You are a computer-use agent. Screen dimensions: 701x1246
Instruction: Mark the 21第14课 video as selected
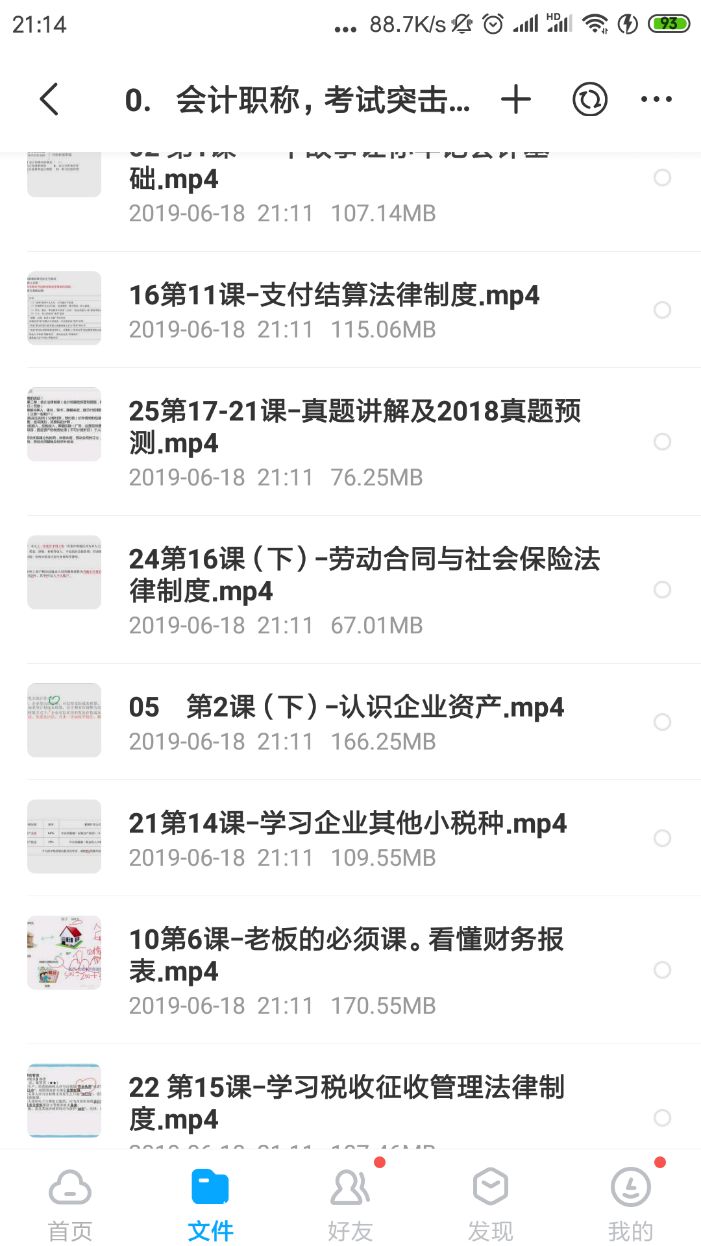(x=662, y=838)
